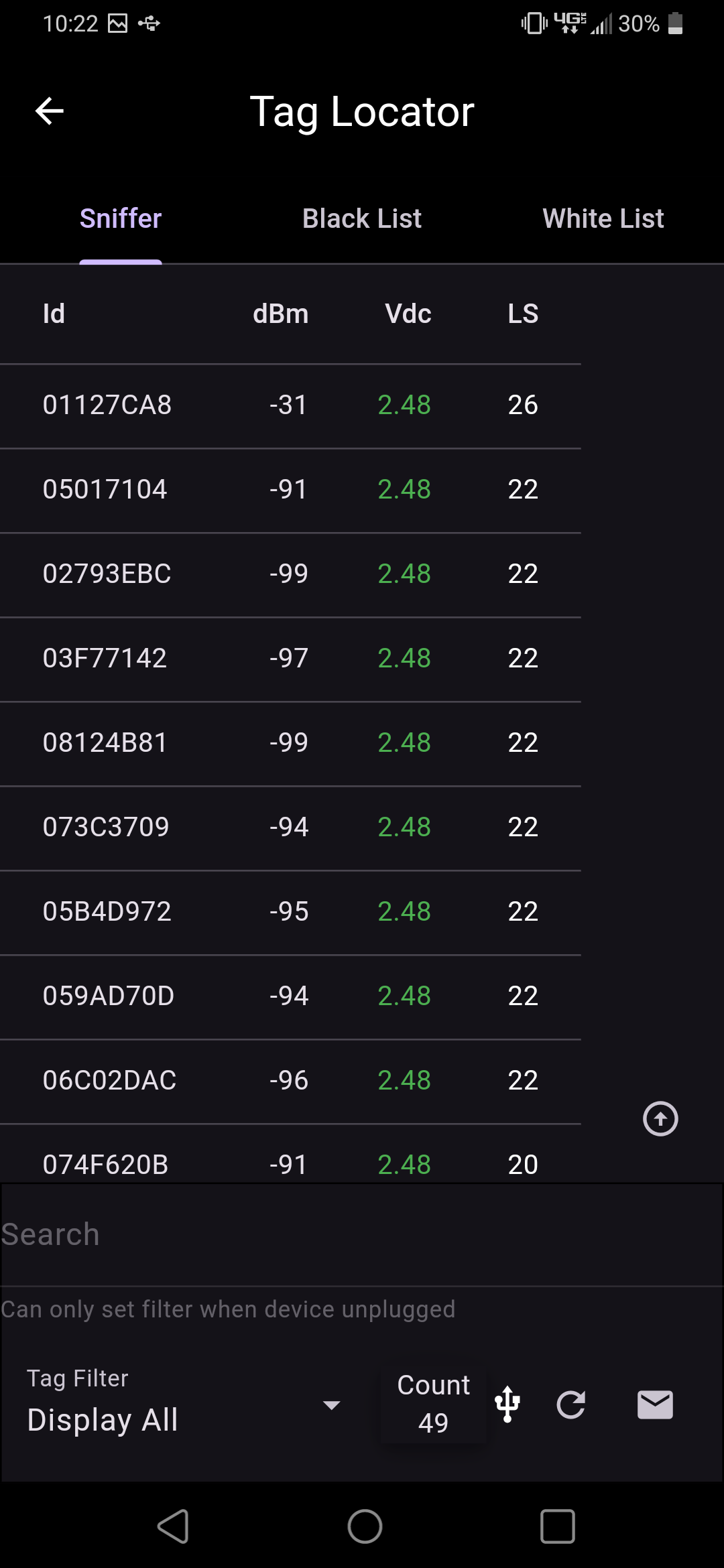Image resolution: width=724 pixels, height=1568 pixels.
Task: Select tag row 059AD70D
Action: click(x=290, y=996)
